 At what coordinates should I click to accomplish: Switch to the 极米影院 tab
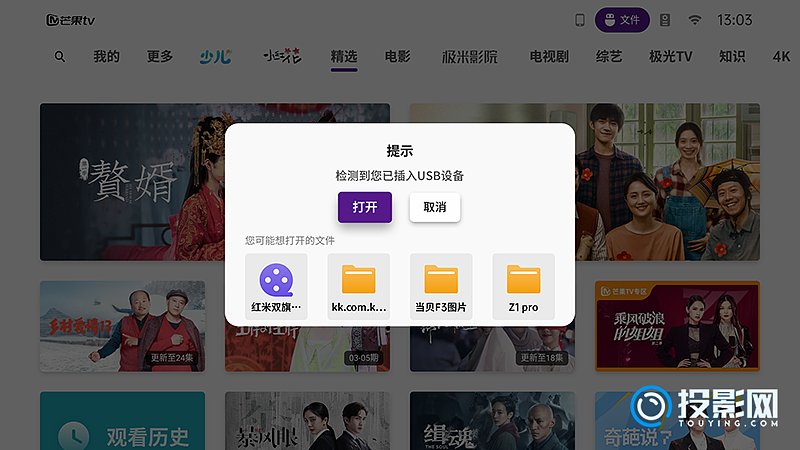(469, 57)
